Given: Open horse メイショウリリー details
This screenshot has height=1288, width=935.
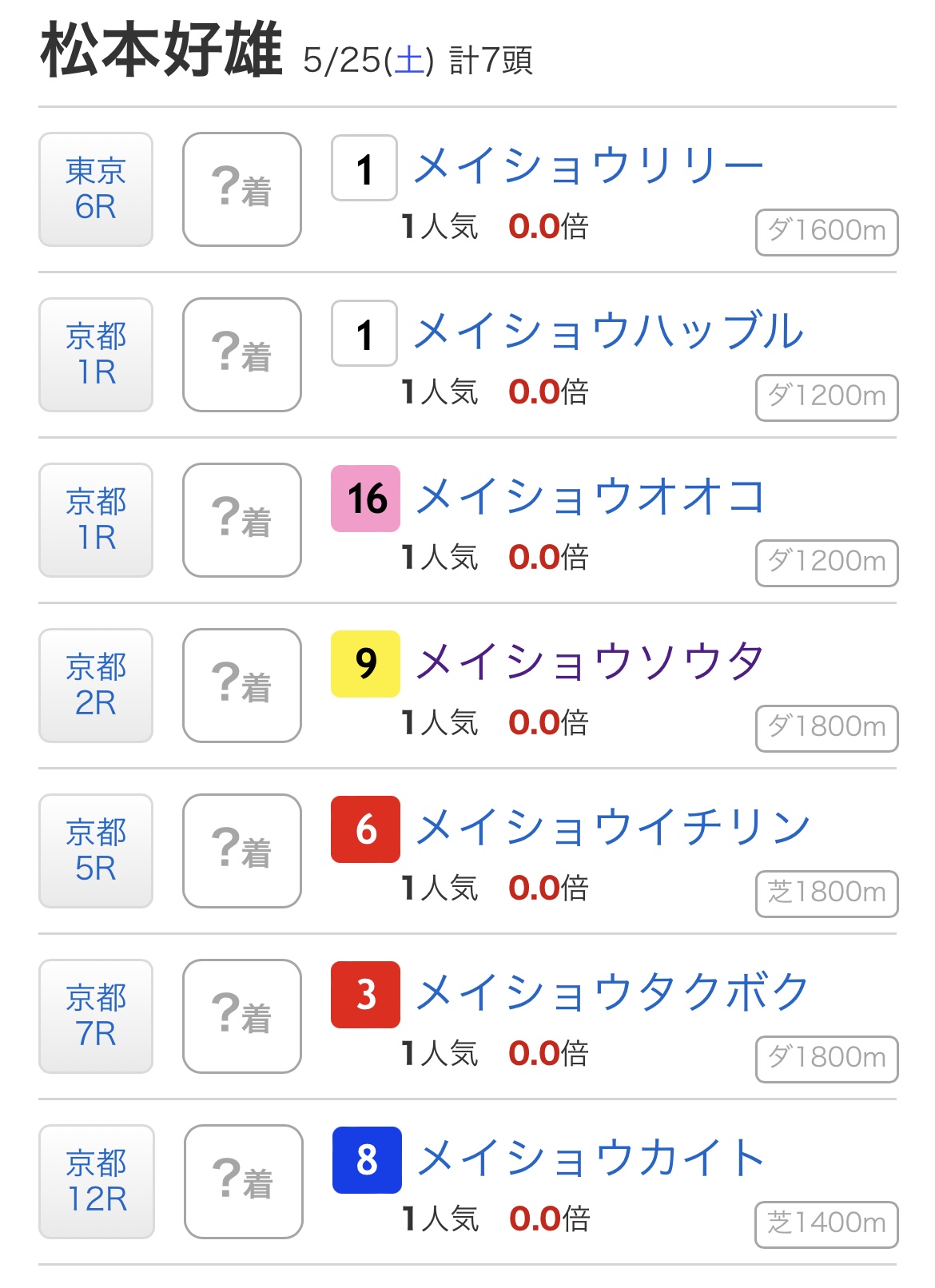Looking at the screenshot, I should [588, 166].
